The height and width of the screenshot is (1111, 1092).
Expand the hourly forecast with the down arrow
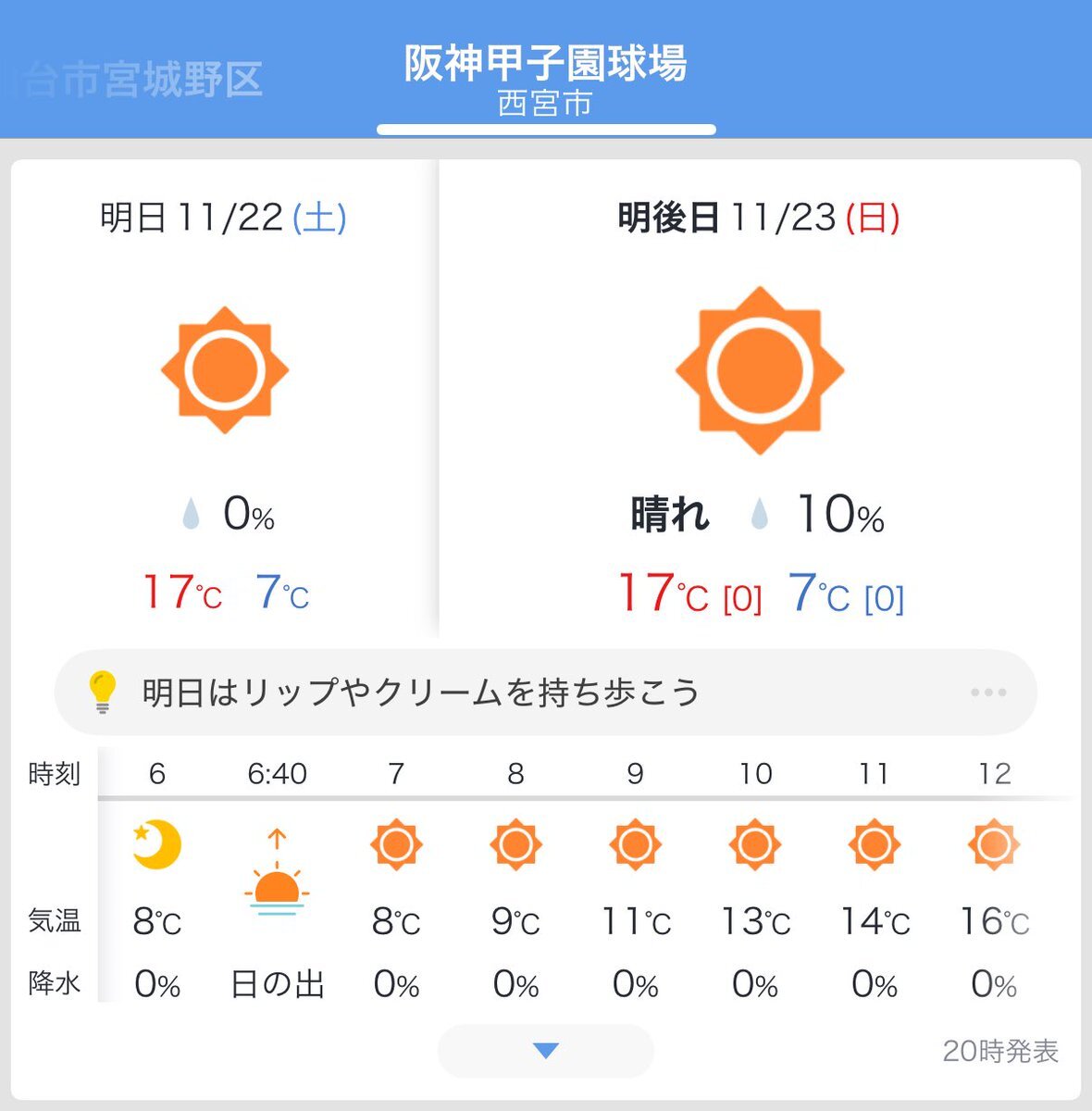coord(545,1051)
